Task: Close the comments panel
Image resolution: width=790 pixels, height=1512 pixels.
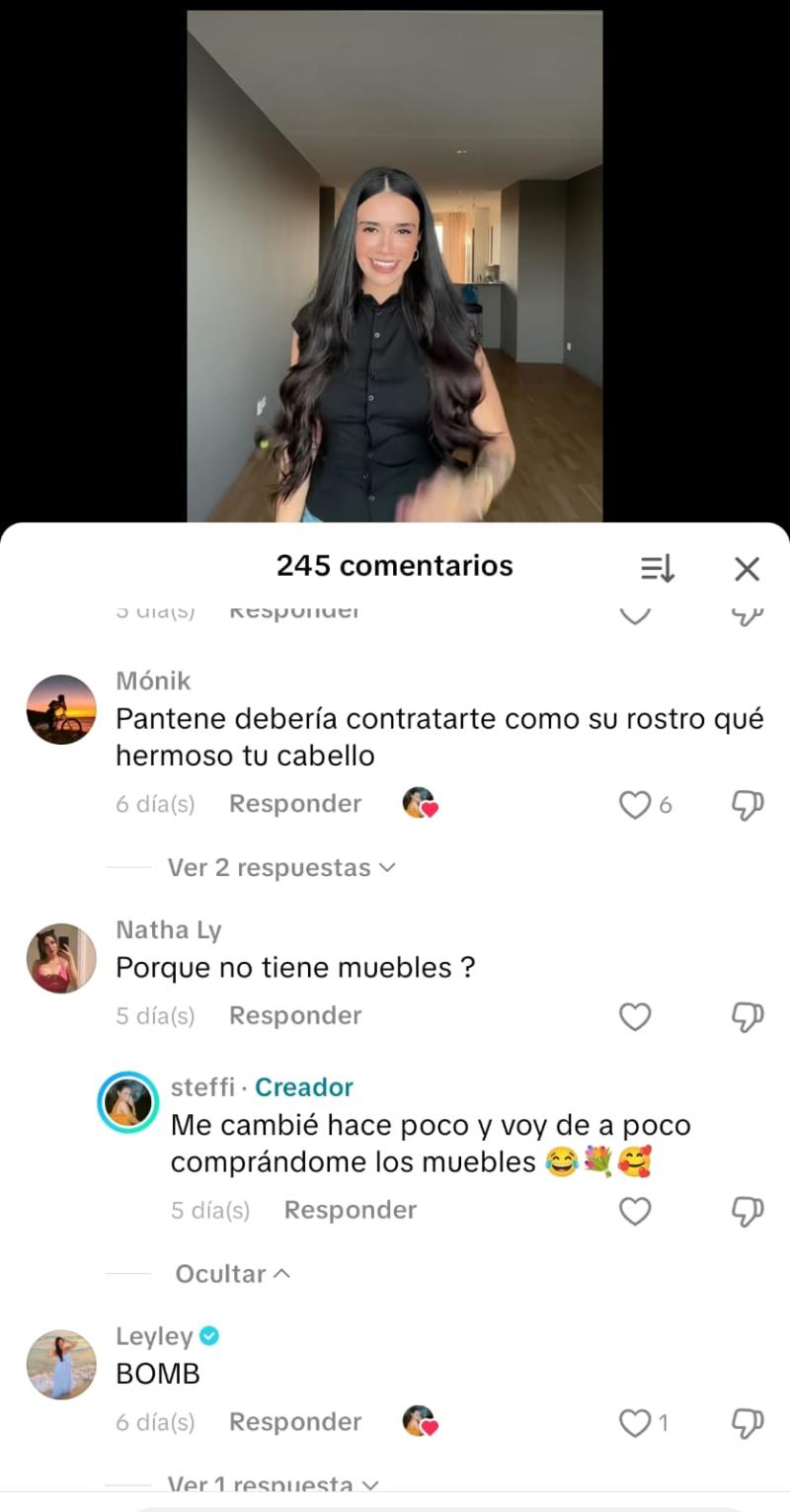Action: [x=748, y=569]
